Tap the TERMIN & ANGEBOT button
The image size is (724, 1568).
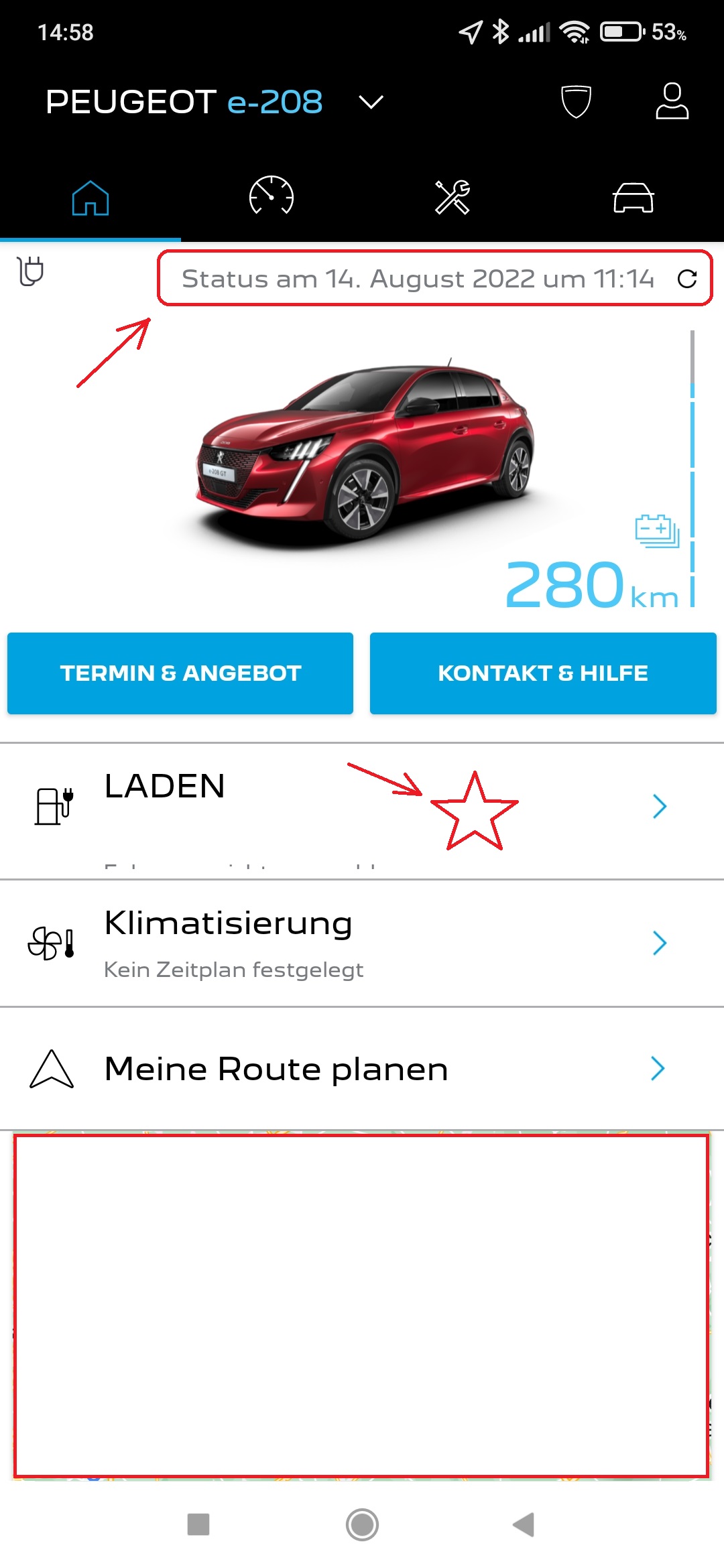pyautogui.click(x=180, y=673)
